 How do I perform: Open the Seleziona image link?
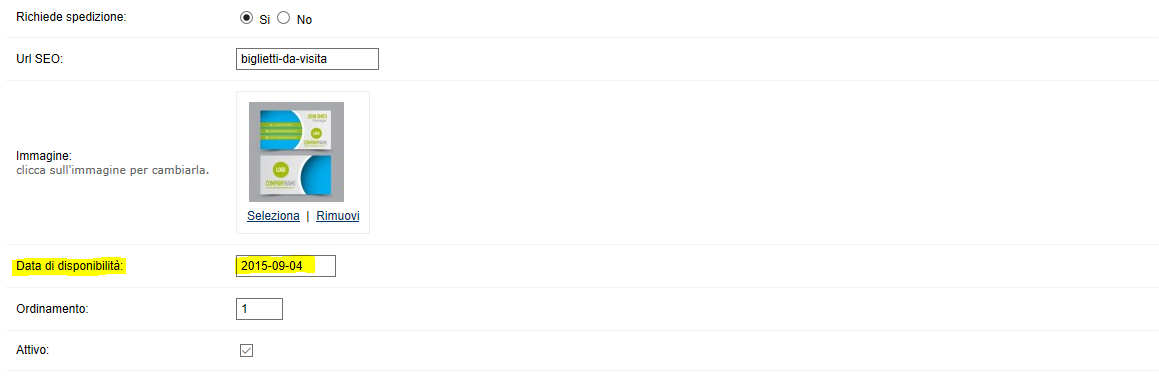click(273, 216)
